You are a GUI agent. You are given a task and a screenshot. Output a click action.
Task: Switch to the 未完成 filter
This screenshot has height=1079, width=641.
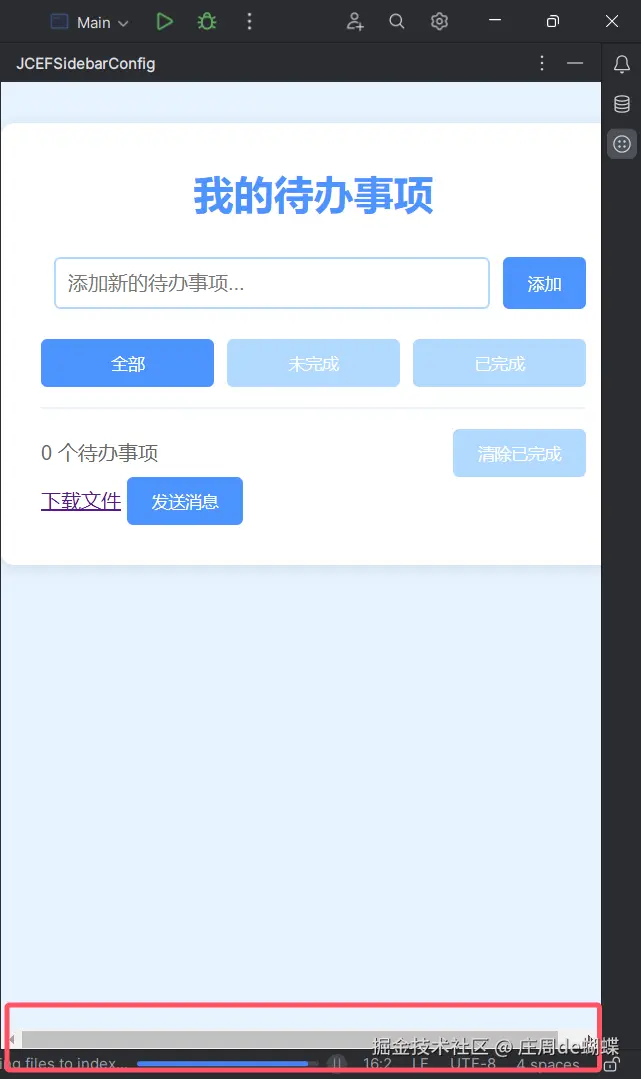313,363
